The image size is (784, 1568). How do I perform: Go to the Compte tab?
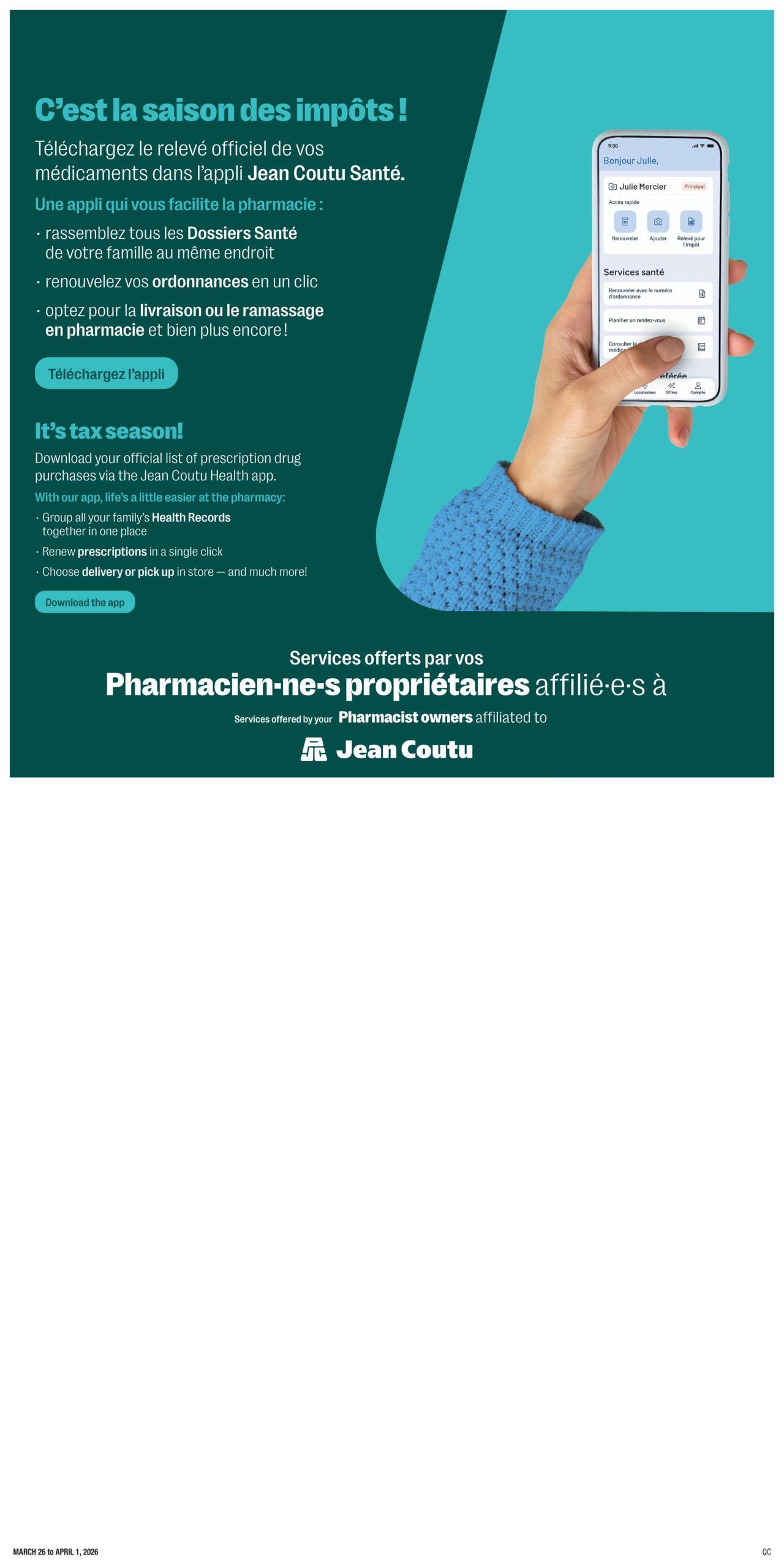698,388
